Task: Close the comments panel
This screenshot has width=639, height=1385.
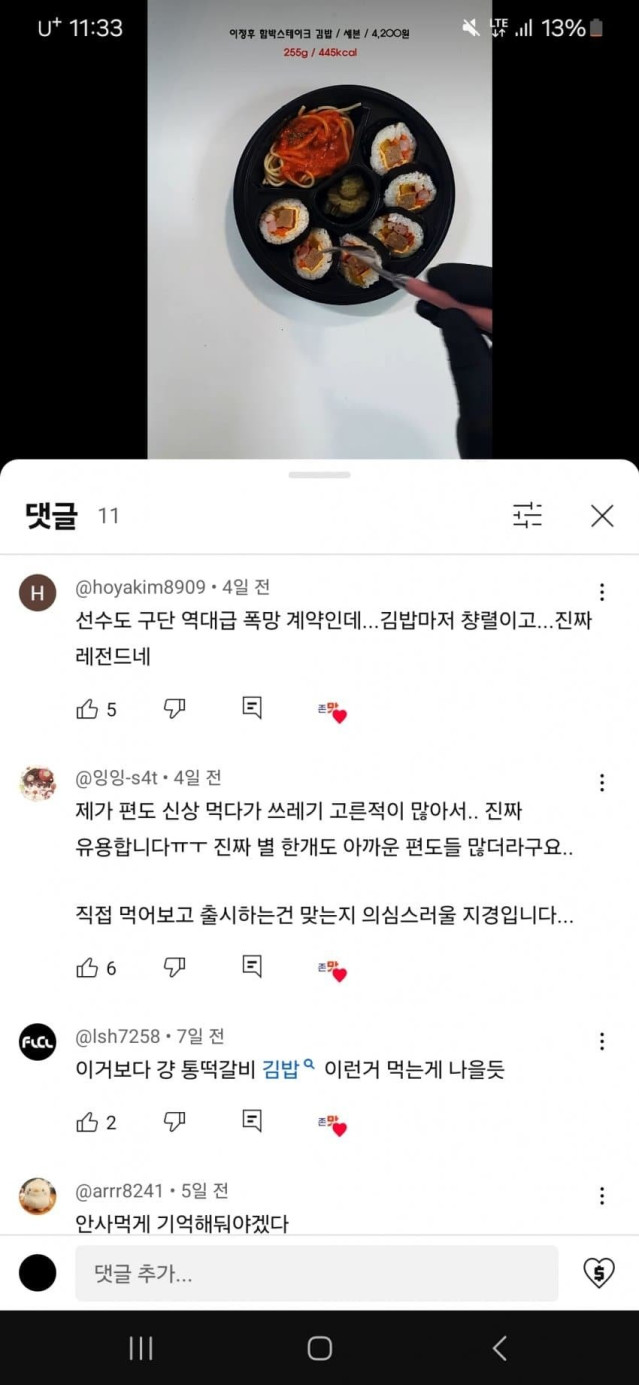Action: [601, 516]
